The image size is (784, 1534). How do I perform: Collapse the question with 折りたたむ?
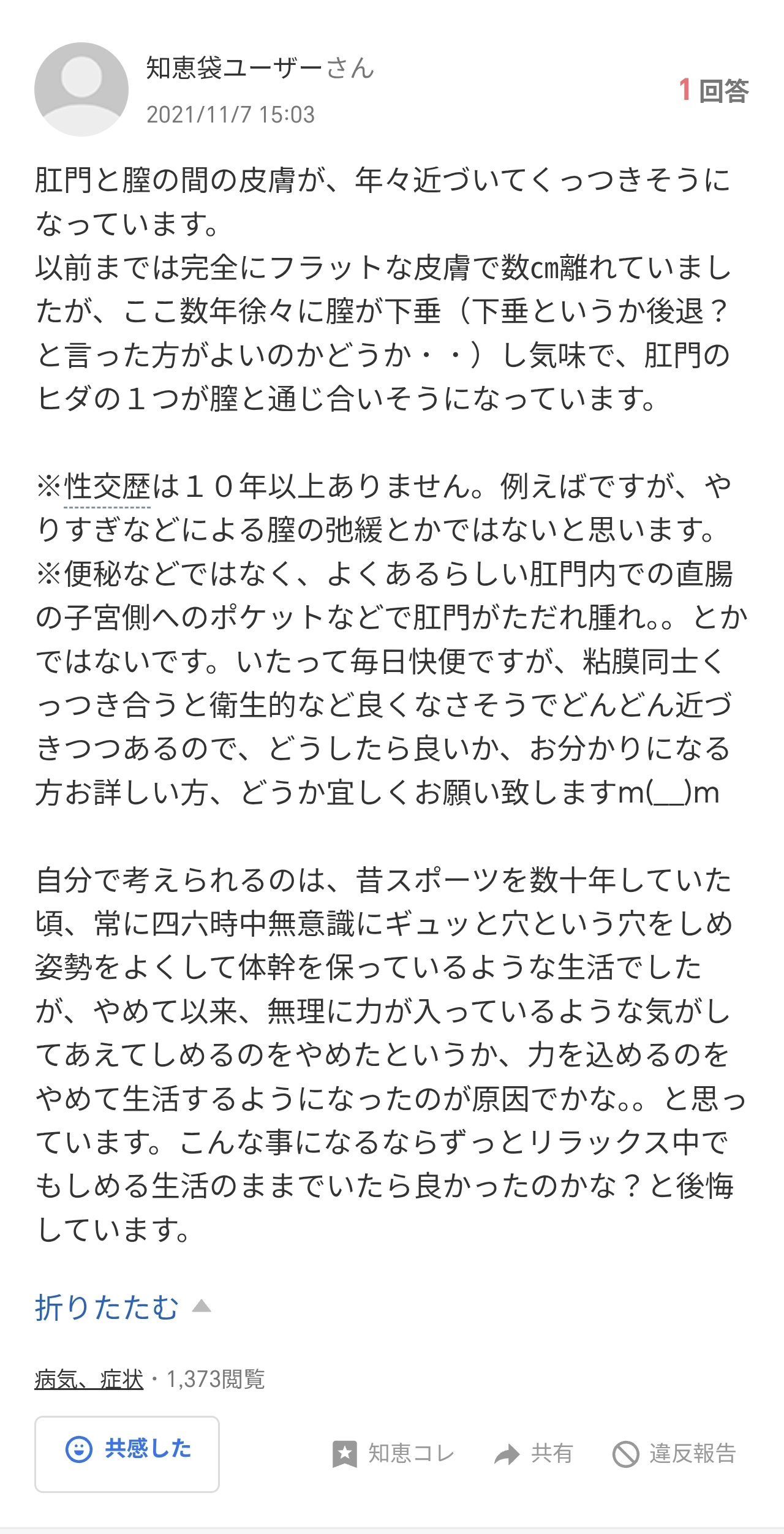[123, 1308]
